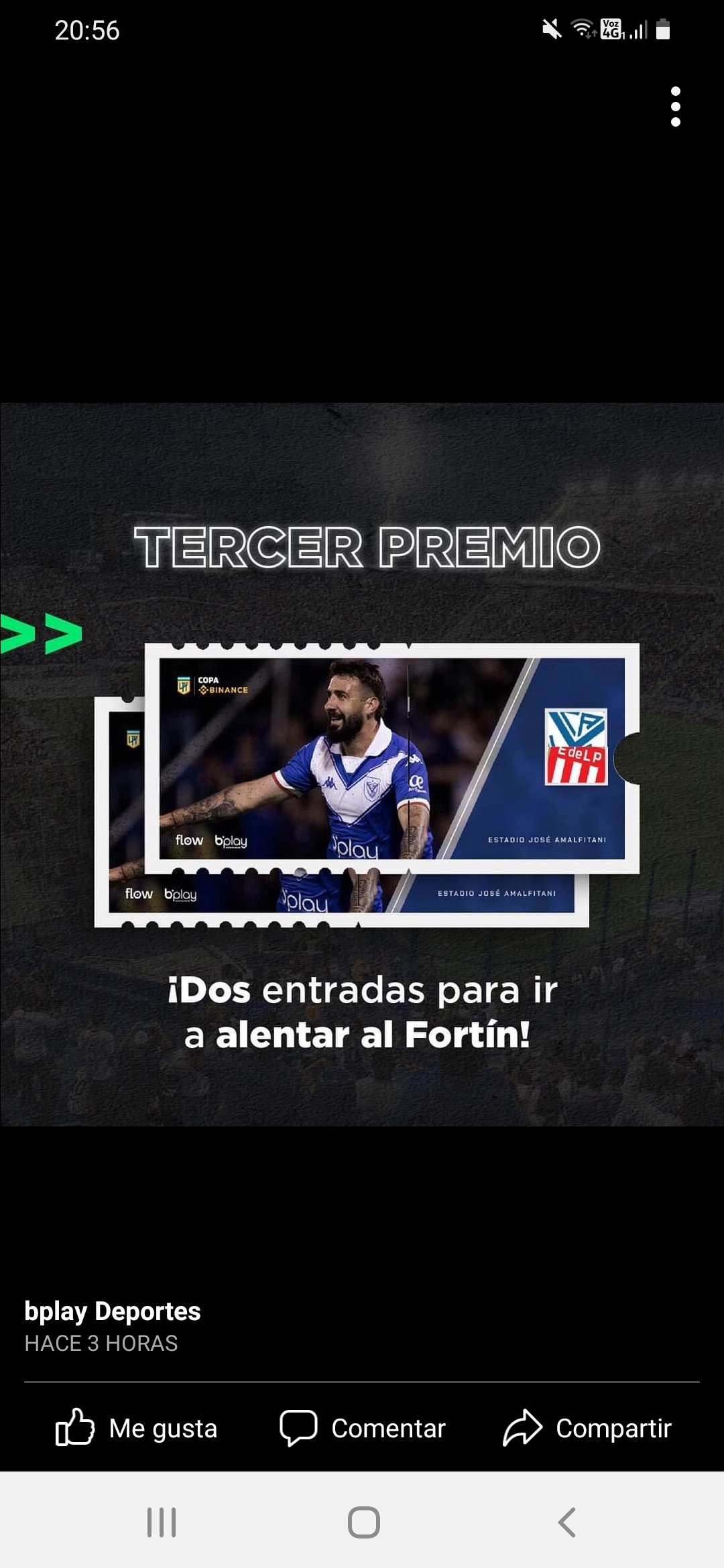This screenshot has width=724, height=1568.
Task: Like the post with Me gusta
Action: [x=137, y=1428]
